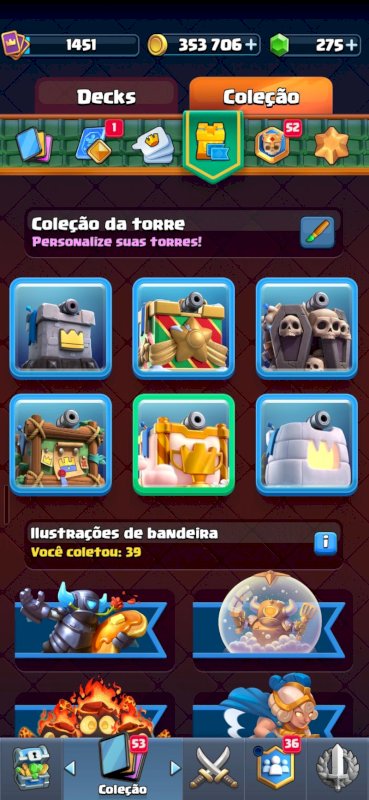Open the cards sub-tab icon
The image size is (369, 800).
point(34,145)
